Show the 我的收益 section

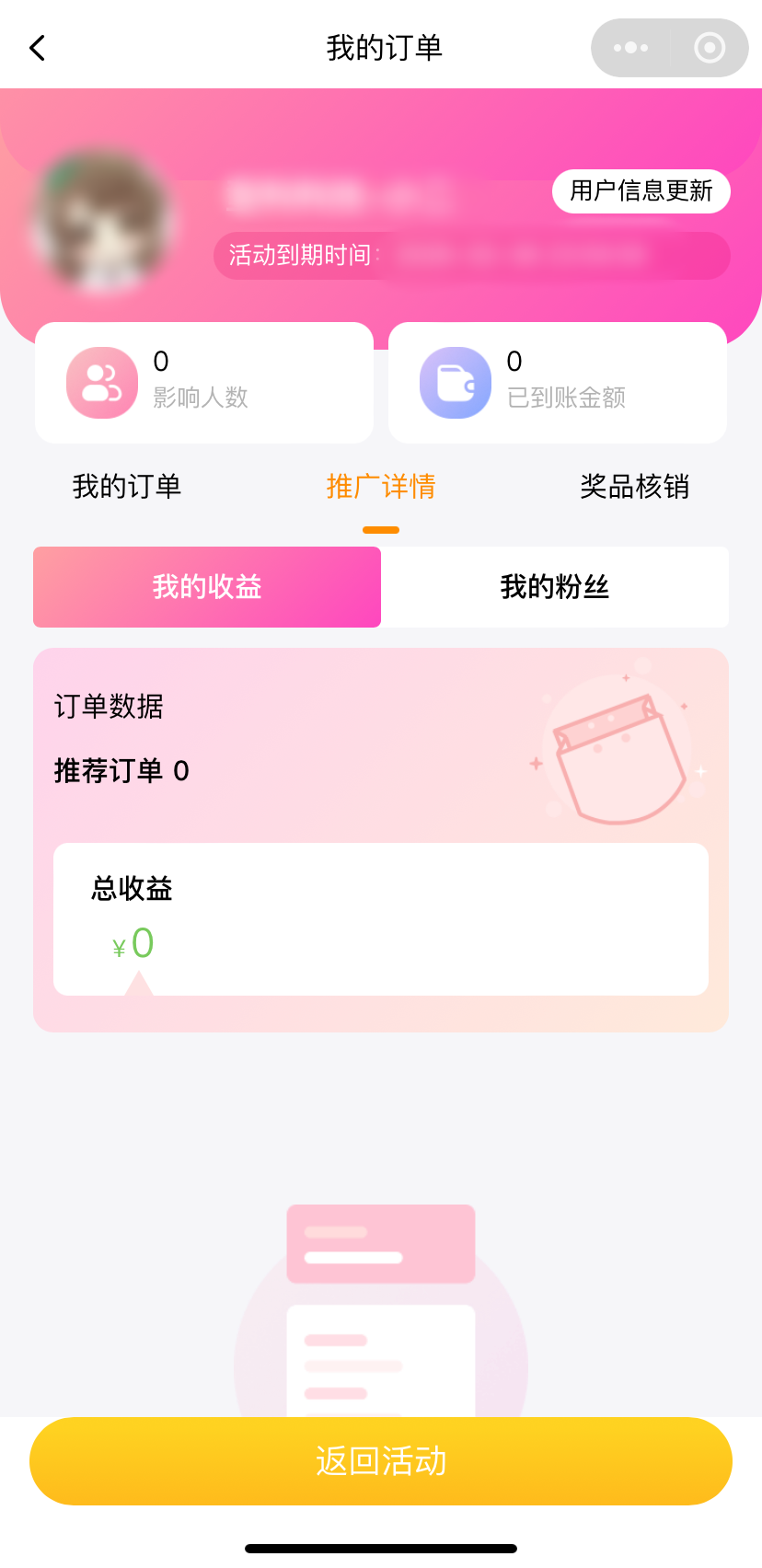pos(207,587)
